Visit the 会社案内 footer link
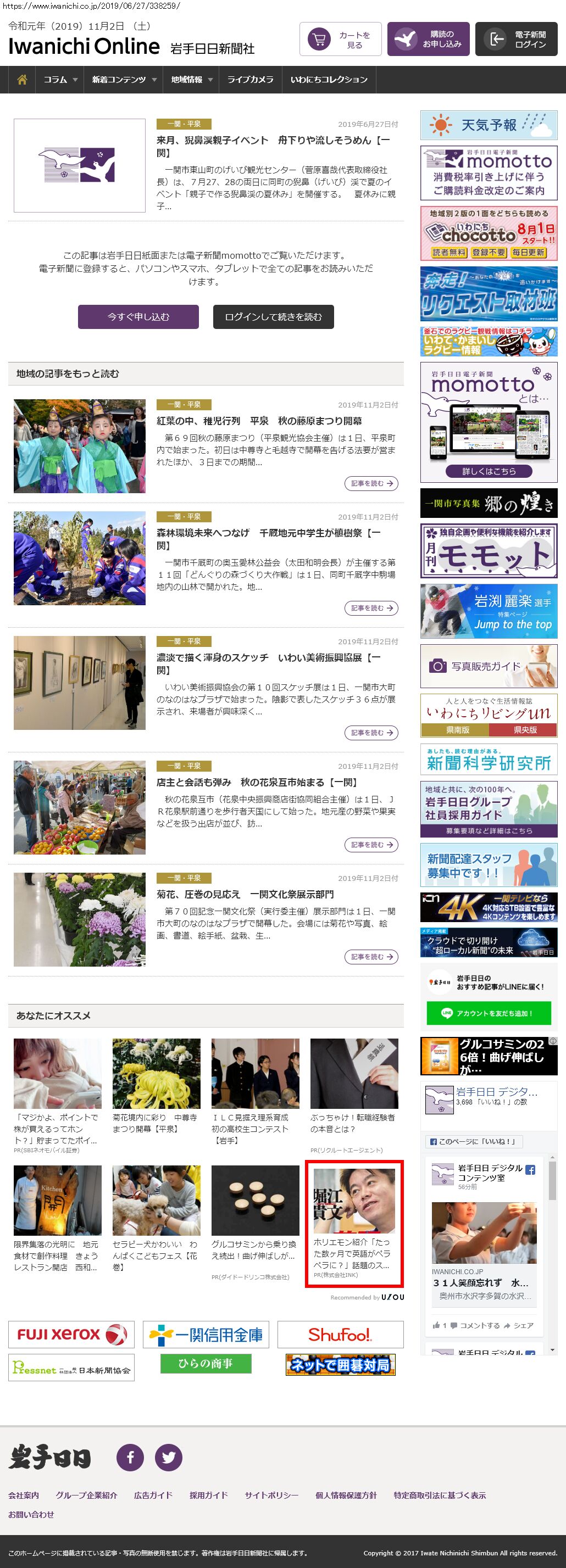This screenshot has height=1568, width=566. [24, 1495]
